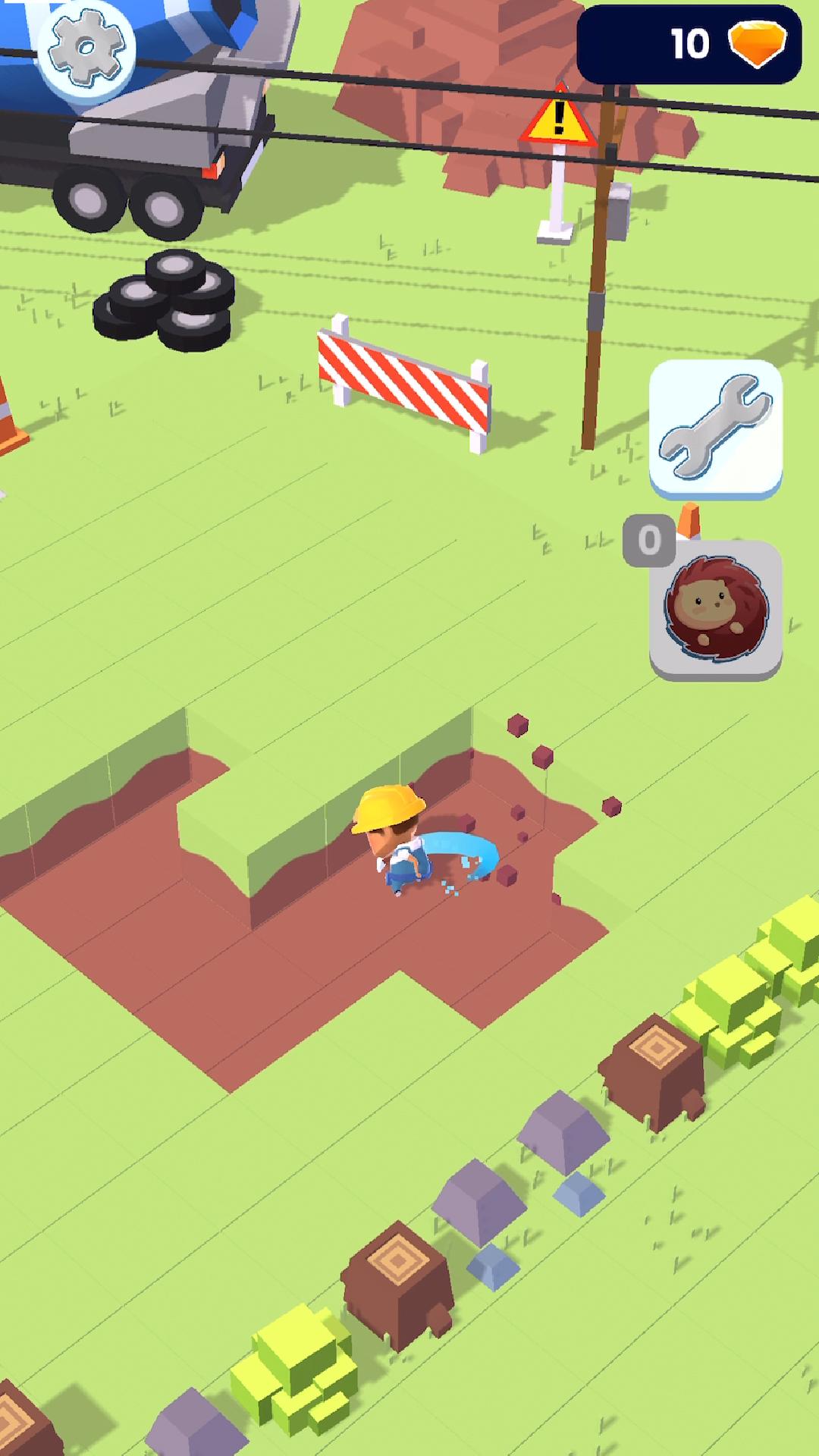This screenshot has width=819, height=1456.
Task: Open the settings gear
Action: click(x=86, y=48)
